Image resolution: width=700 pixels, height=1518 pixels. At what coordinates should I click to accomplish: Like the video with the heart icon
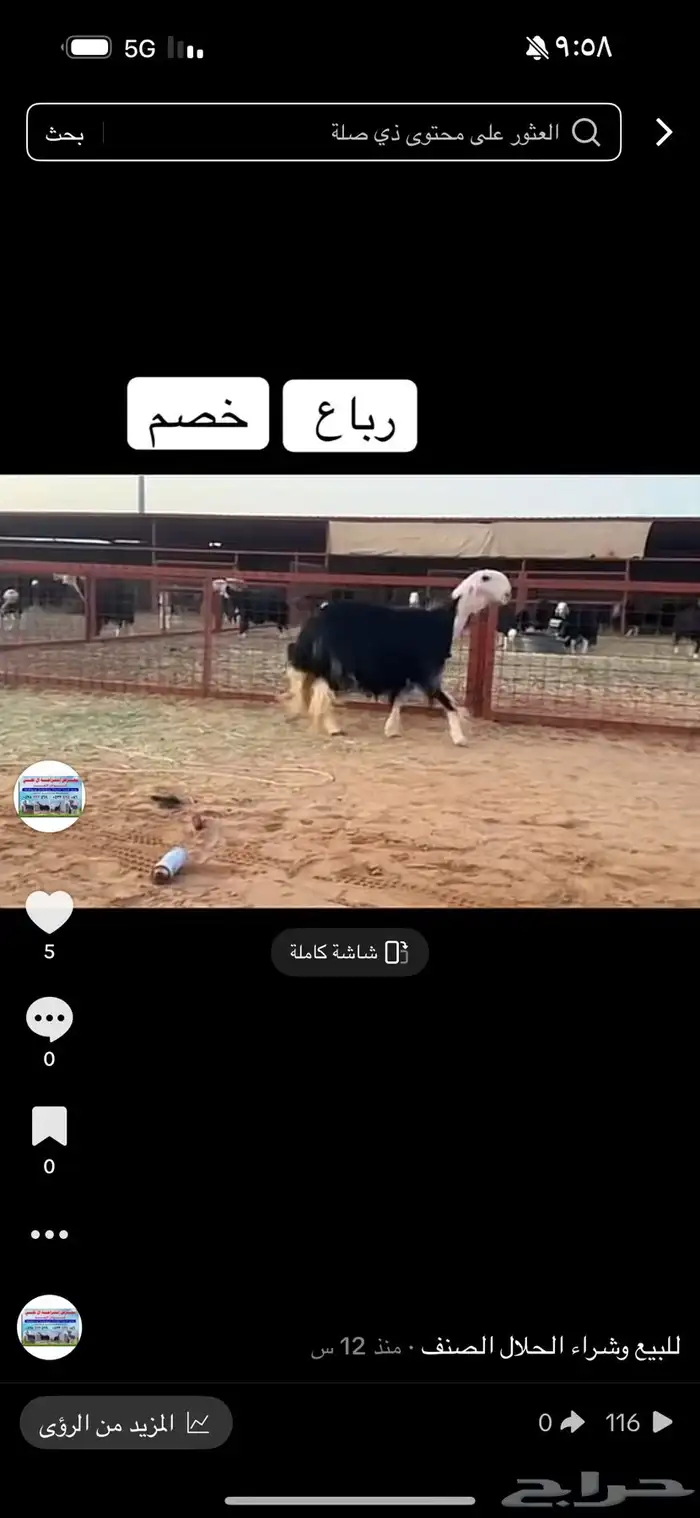(49, 912)
